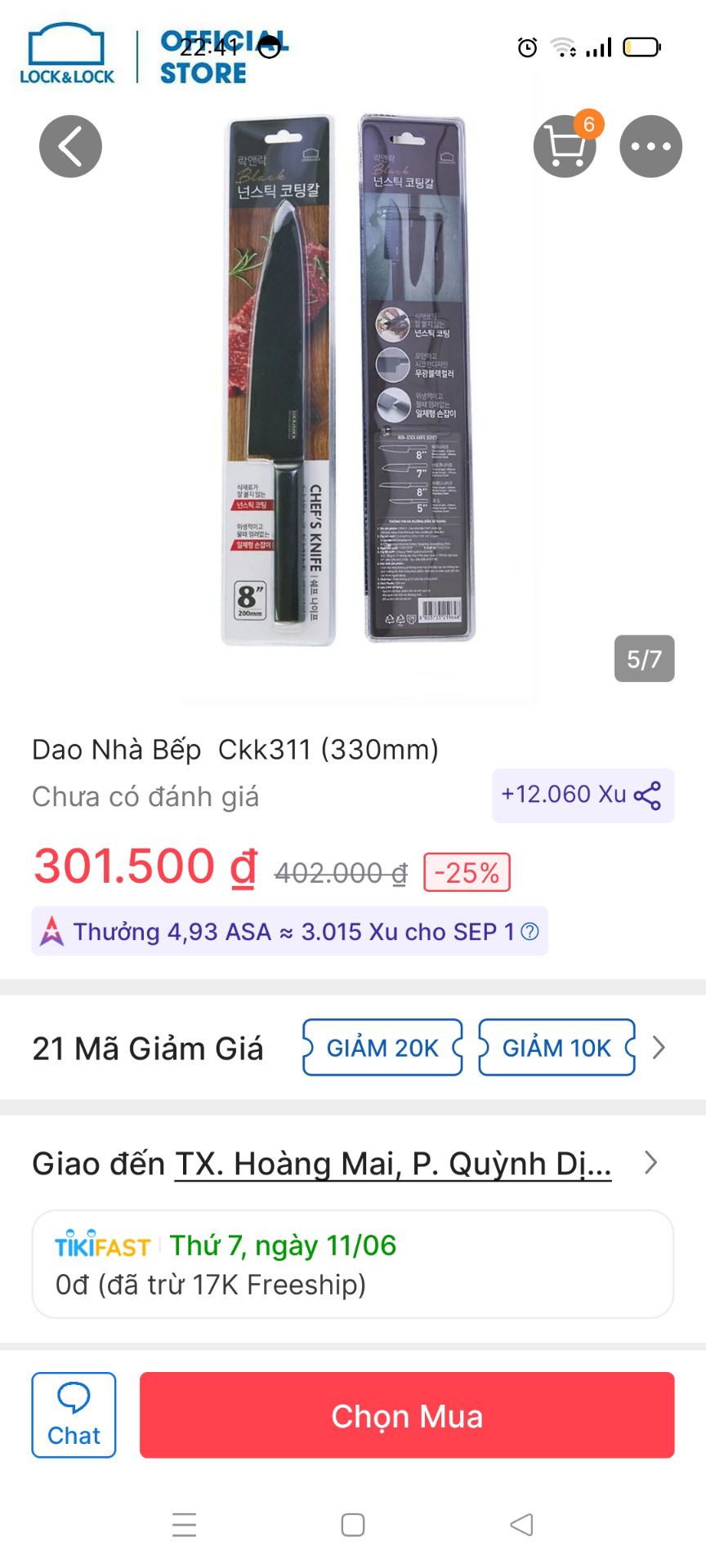Tap the back arrow on the product image
The height and width of the screenshot is (1568, 706).
[x=70, y=145]
